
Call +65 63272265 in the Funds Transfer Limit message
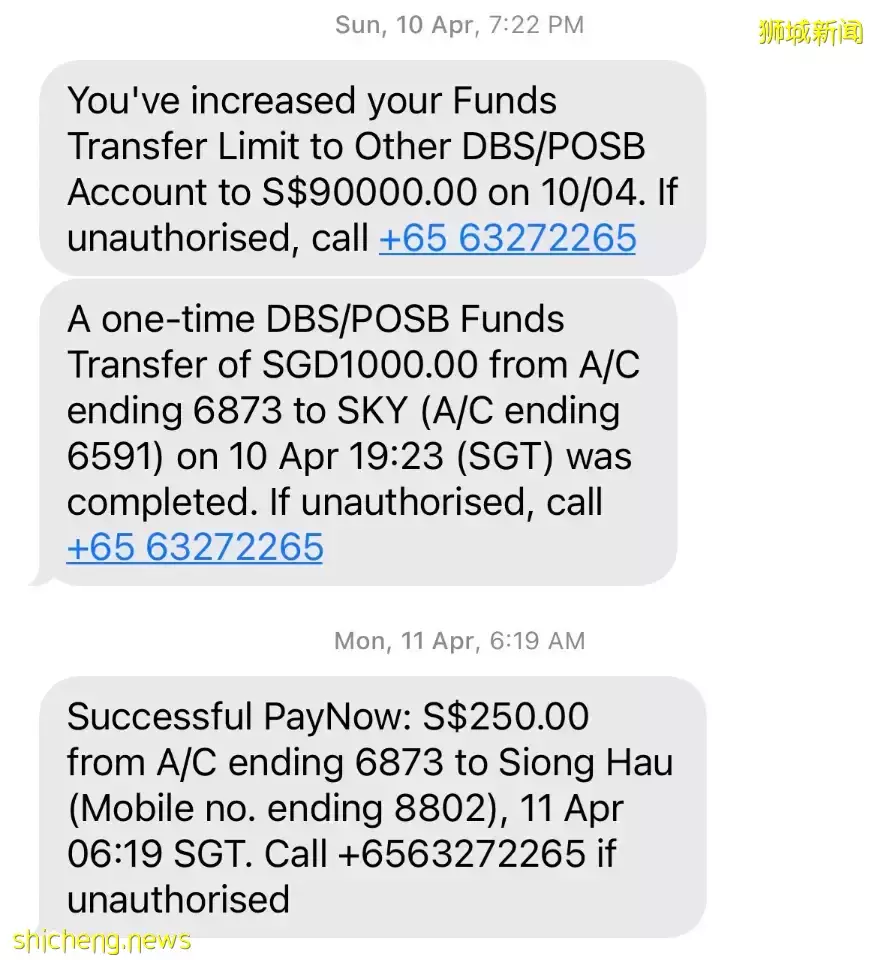[507, 238]
